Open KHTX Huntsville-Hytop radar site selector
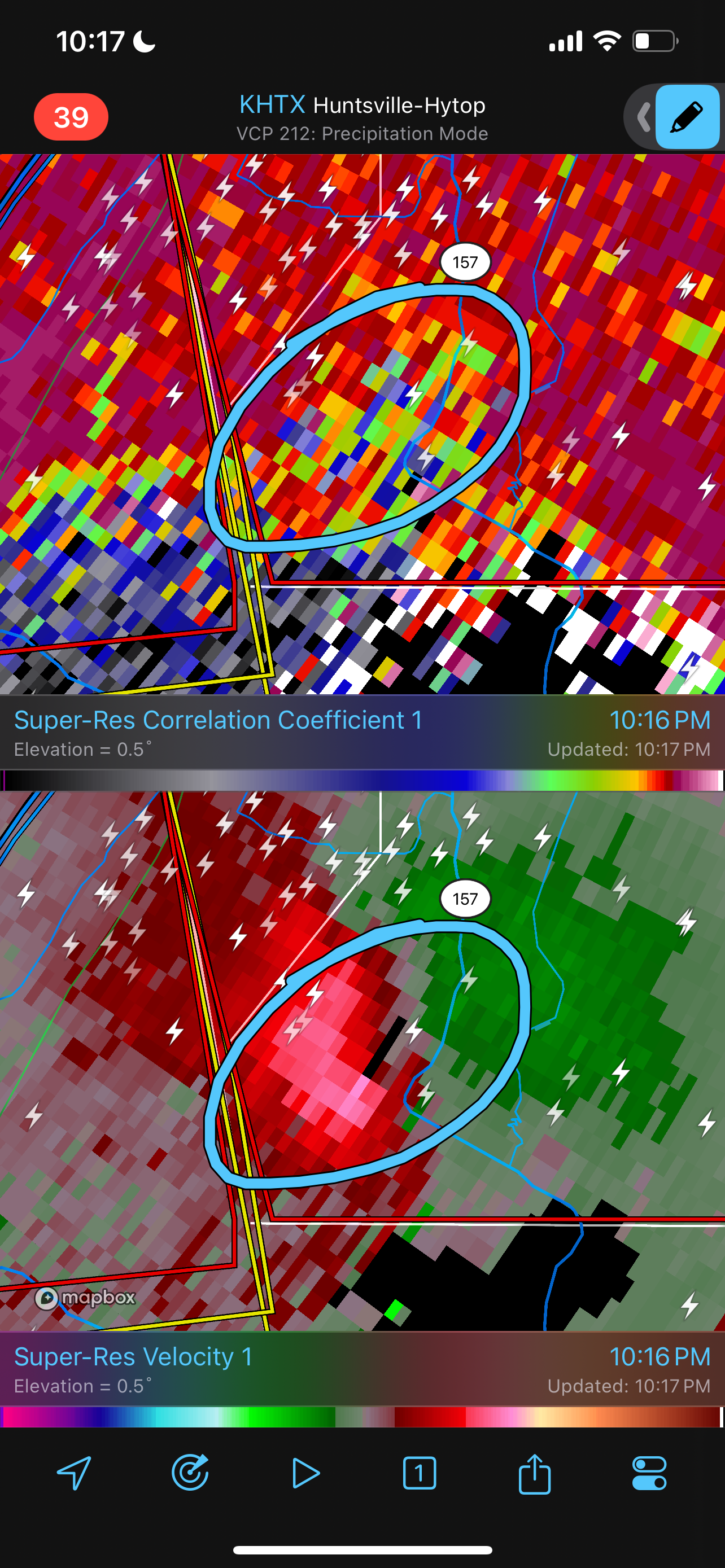725x1568 pixels. click(x=362, y=106)
